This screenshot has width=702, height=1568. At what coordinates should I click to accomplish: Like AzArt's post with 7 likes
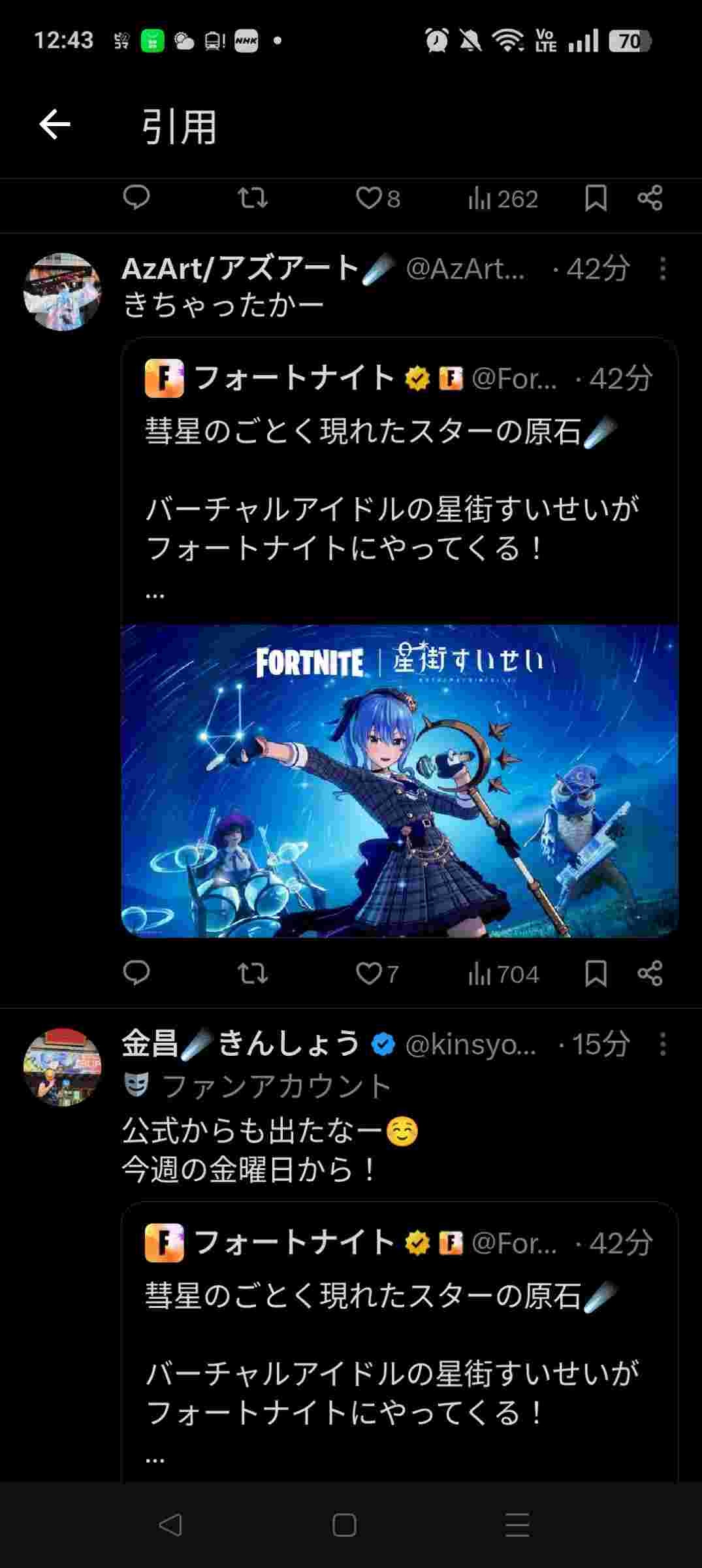pos(369,973)
